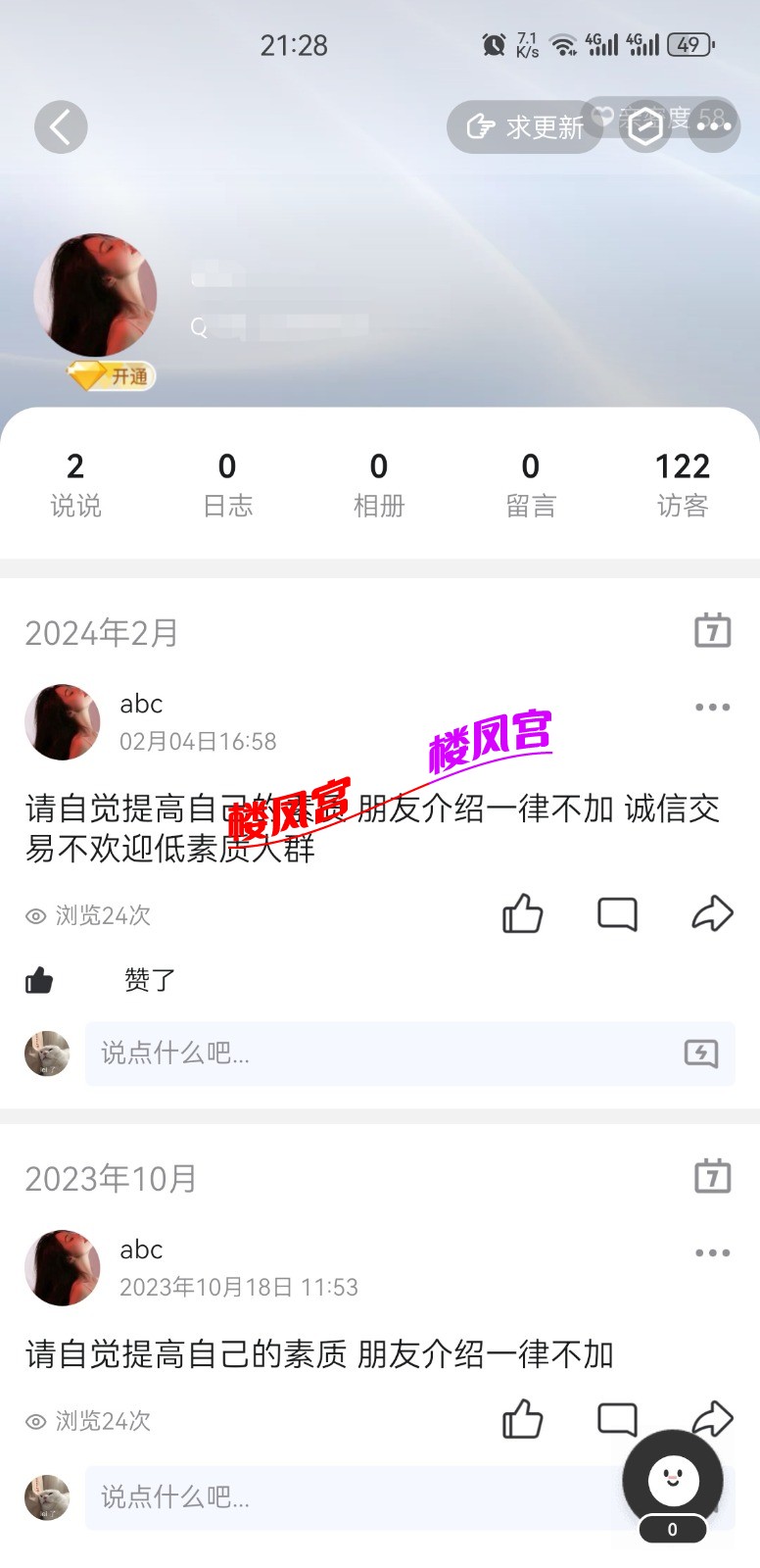
Task: Open comments on the February post
Action: tap(617, 913)
